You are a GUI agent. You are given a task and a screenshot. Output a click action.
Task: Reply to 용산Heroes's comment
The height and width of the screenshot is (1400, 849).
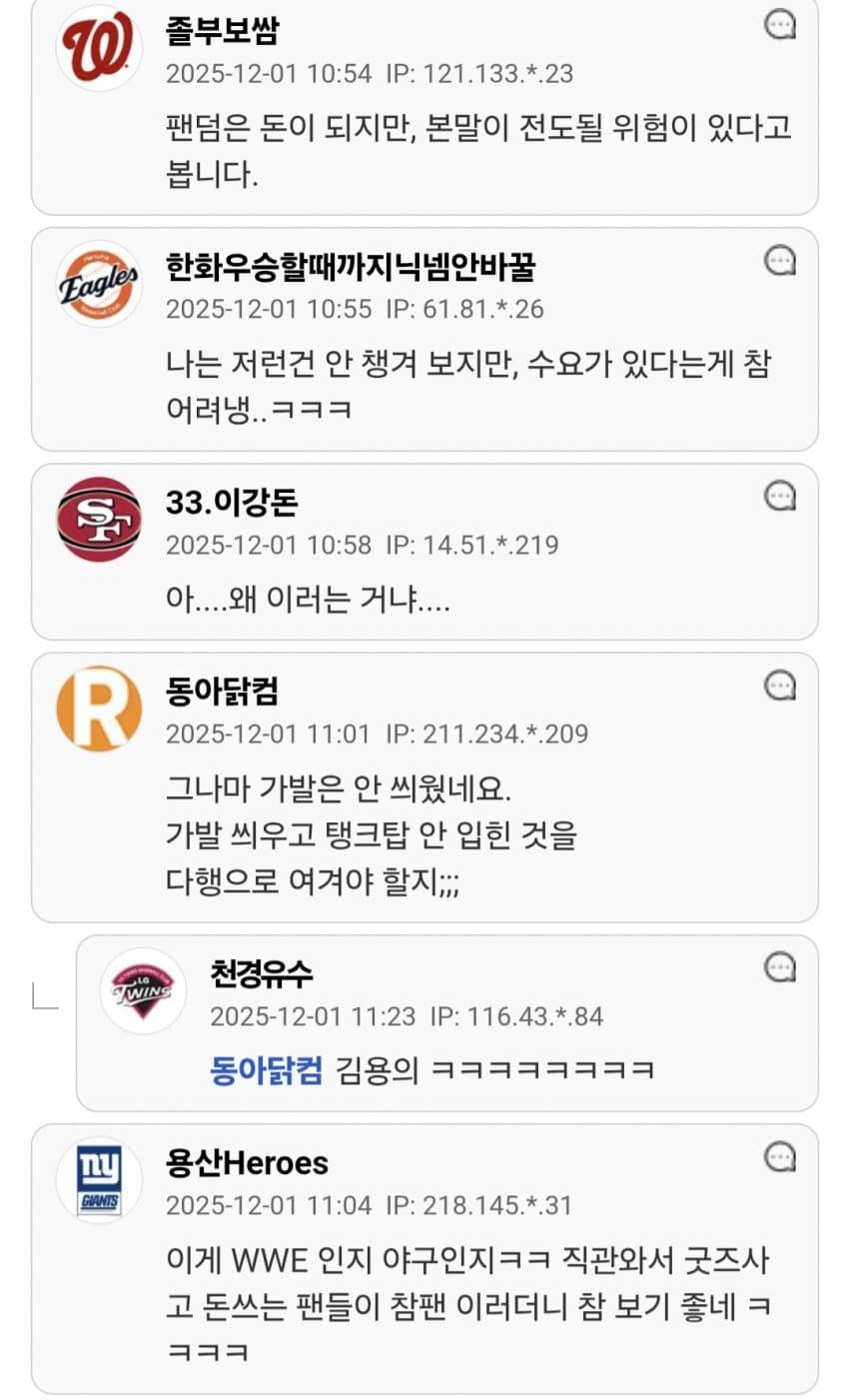780,1157
